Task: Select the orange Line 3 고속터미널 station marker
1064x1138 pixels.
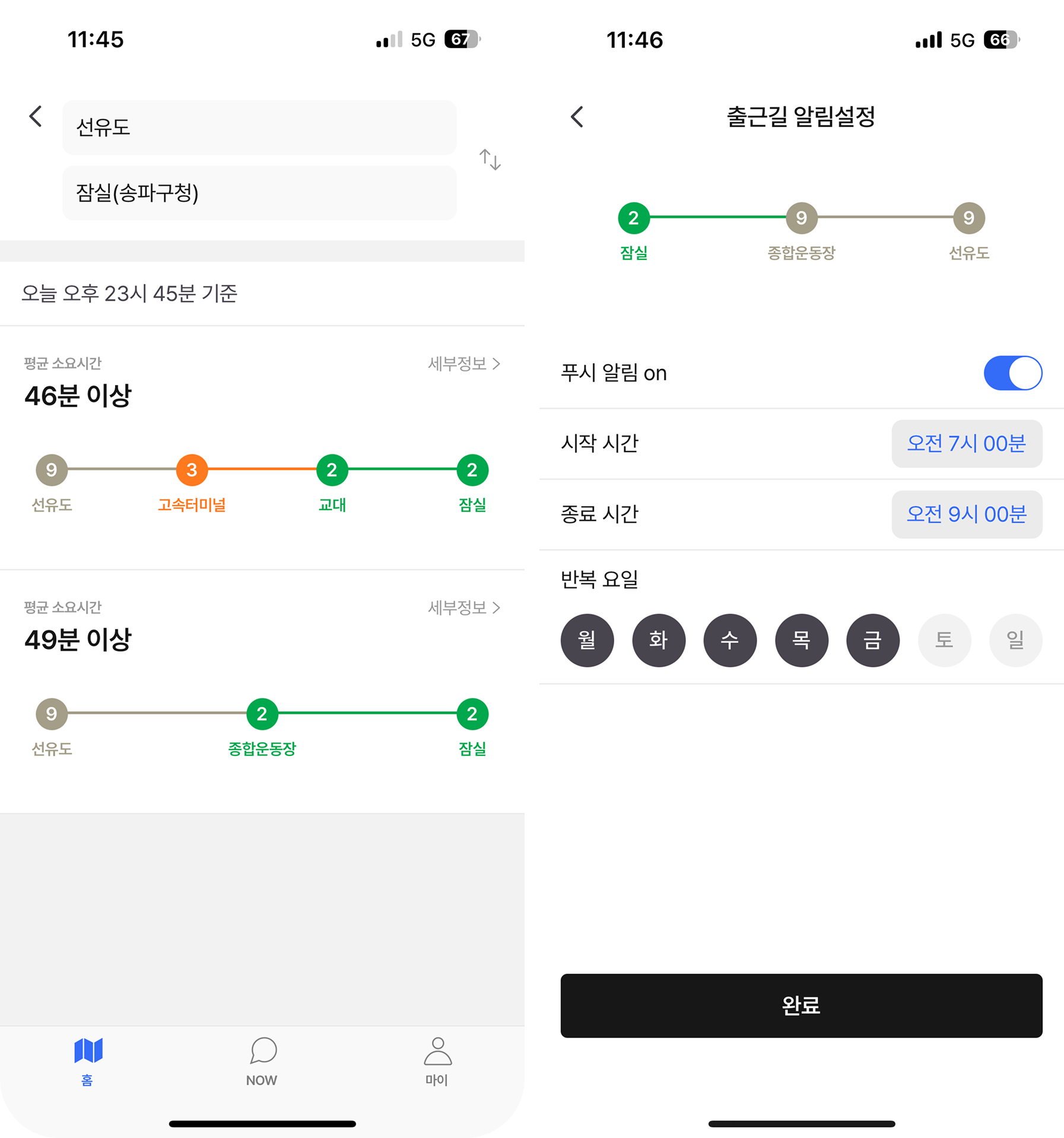Action: 192,471
